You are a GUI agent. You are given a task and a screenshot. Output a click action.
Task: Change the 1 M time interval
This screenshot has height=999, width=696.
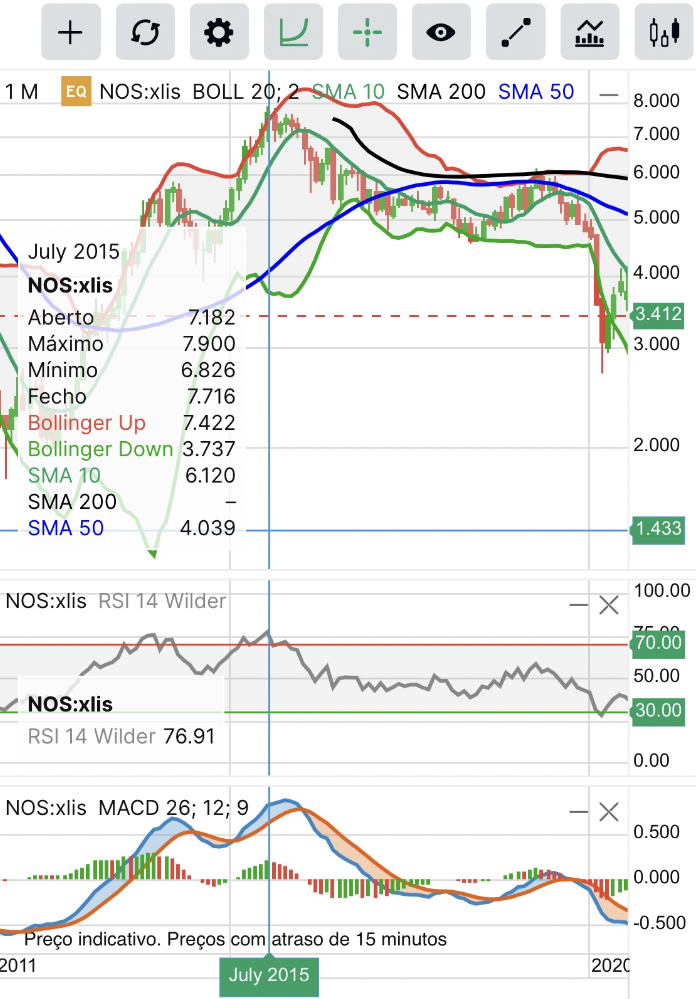pyautogui.click(x=22, y=92)
